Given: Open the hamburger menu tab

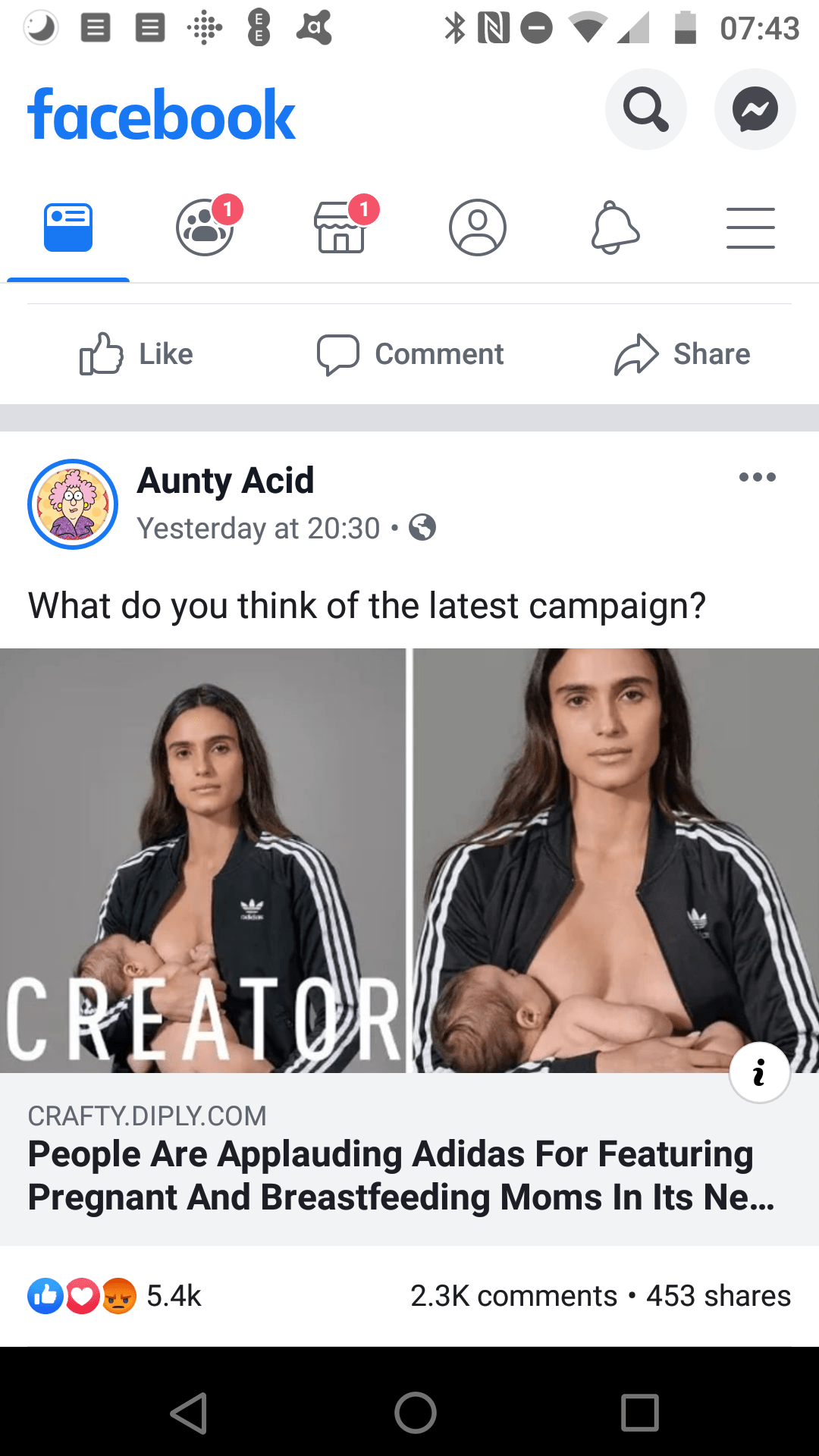Looking at the screenshot, I should tap(750, 227).
